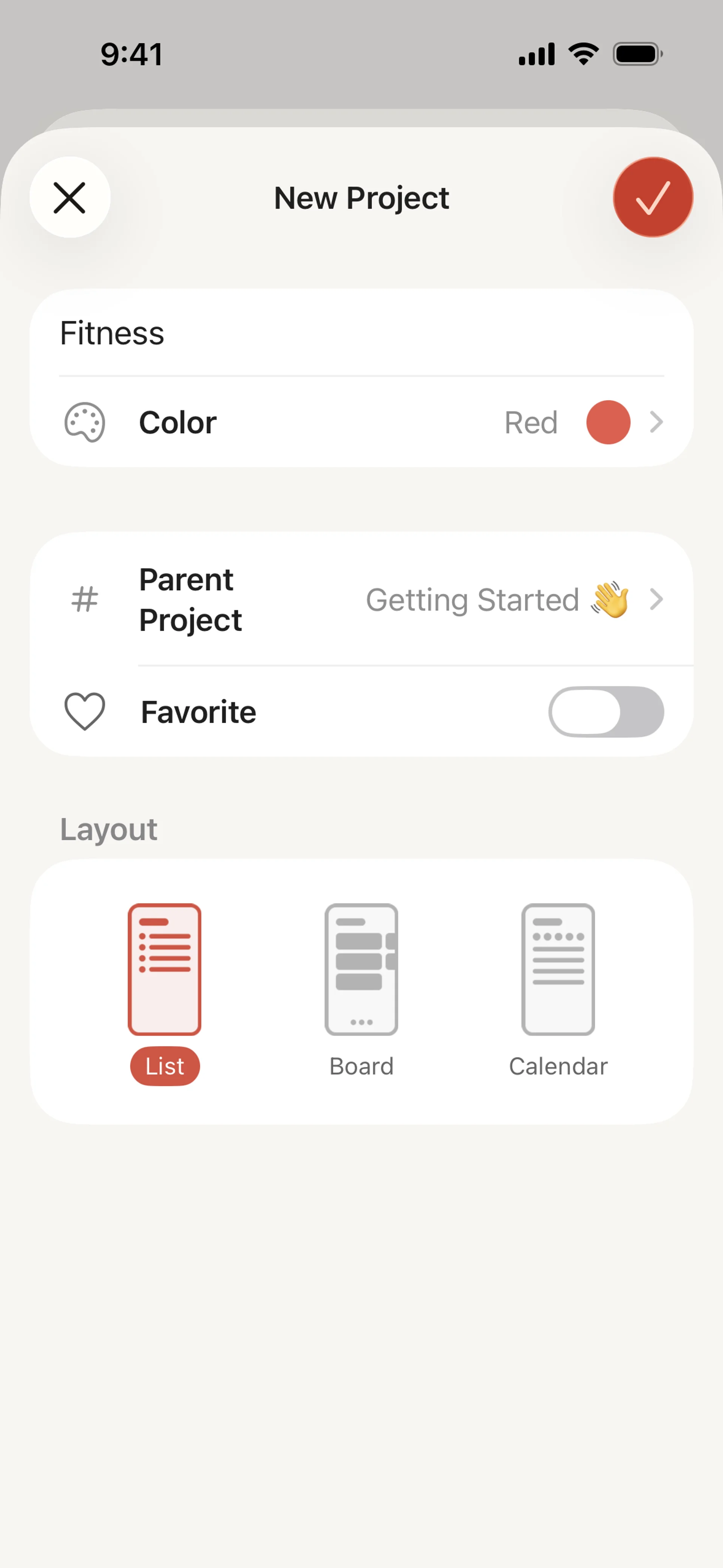The height and width of the screenshot is (1568, 723).
Task: Open the Color picker row
Action: click(361, 422)
